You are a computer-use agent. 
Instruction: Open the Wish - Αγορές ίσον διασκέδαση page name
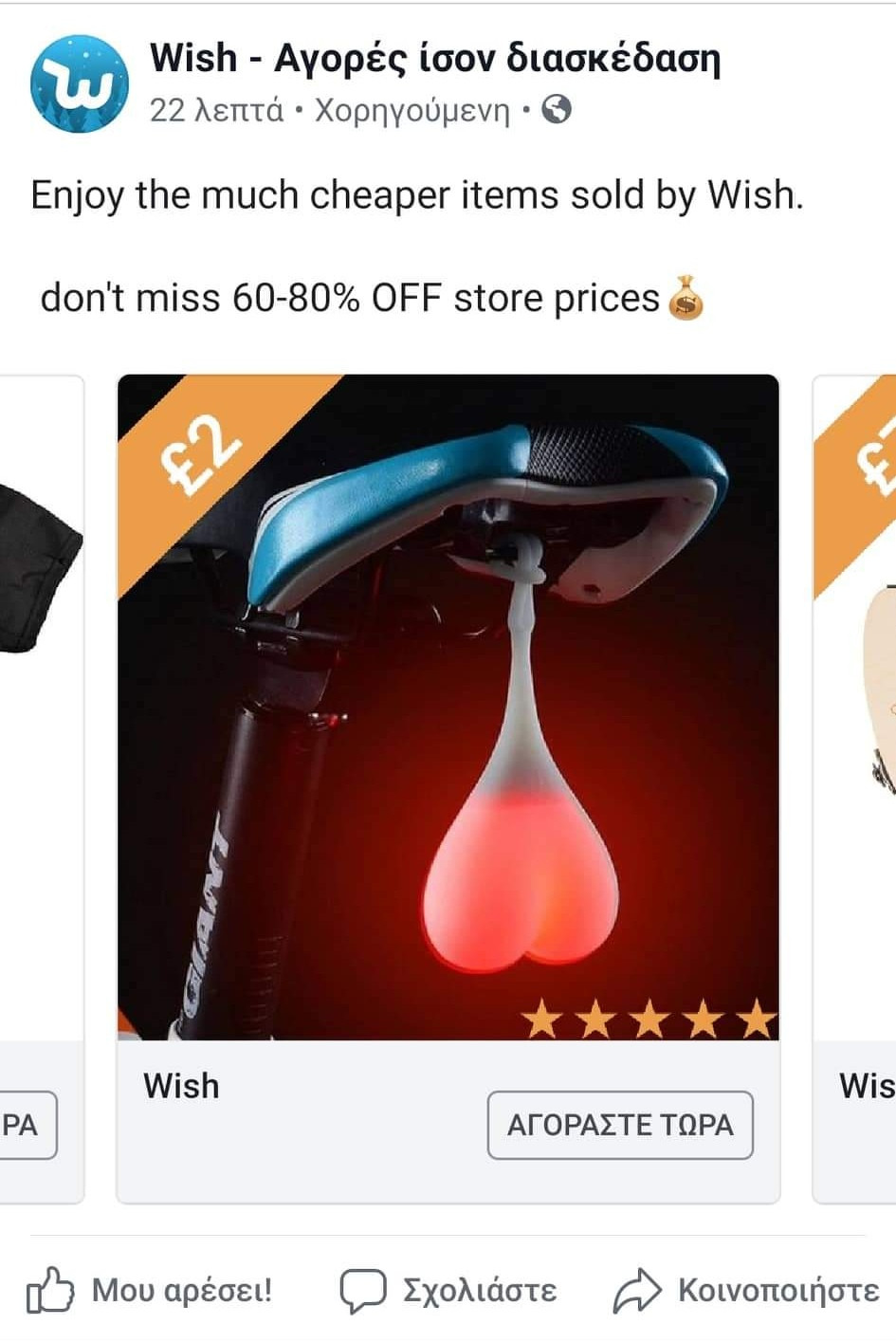tap(434, 58)
